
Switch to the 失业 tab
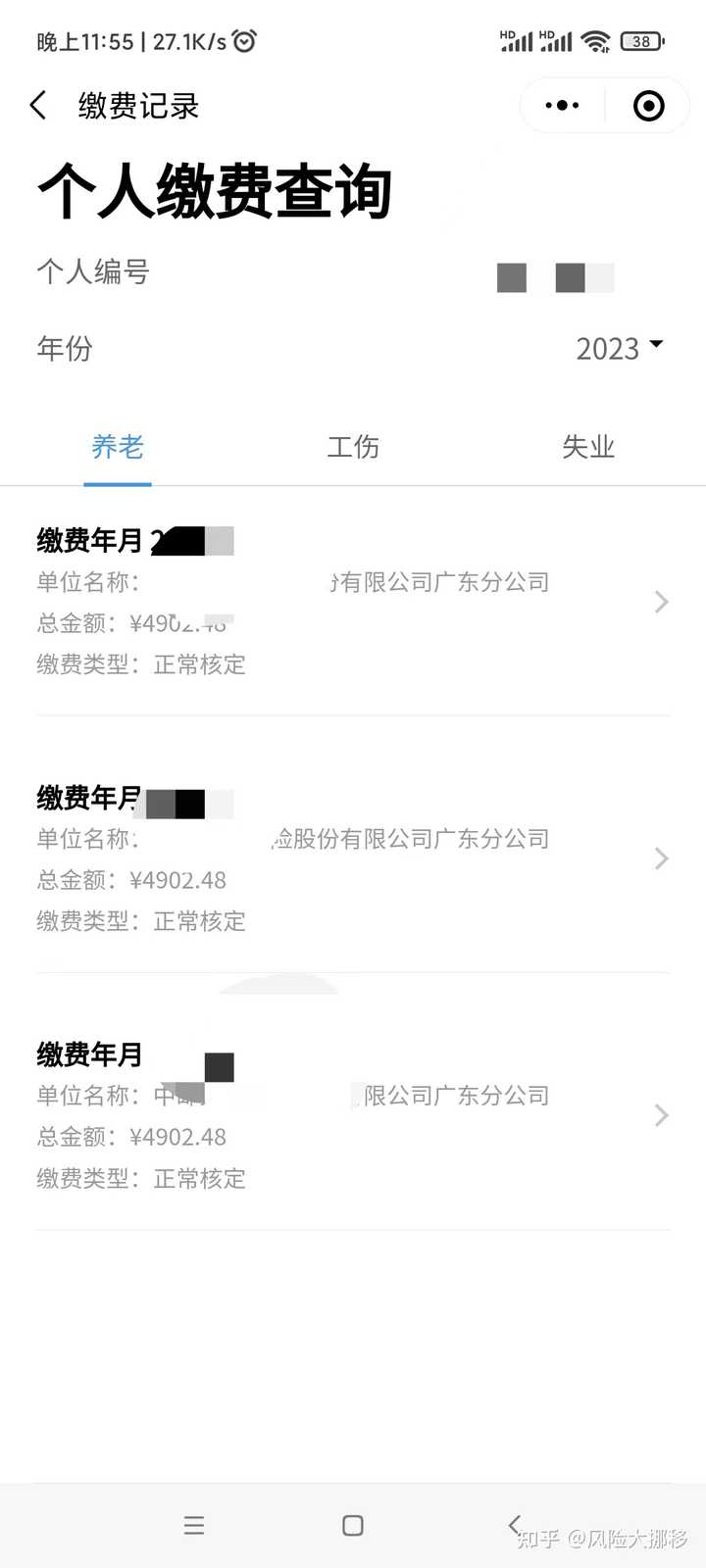point(588,448)
